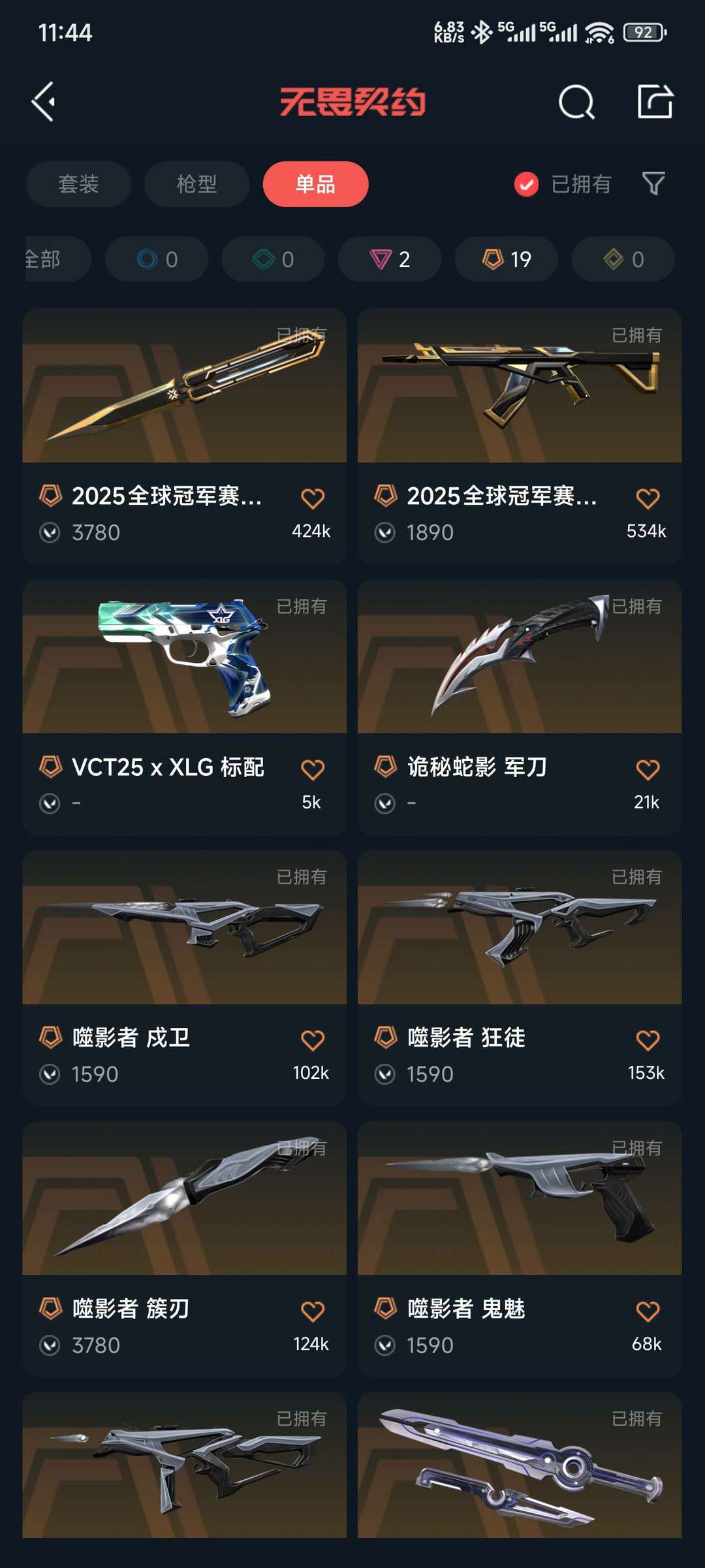Open the search magnifier icon
The height and width of the screenshot is (1568, 705).
[577, 102]
